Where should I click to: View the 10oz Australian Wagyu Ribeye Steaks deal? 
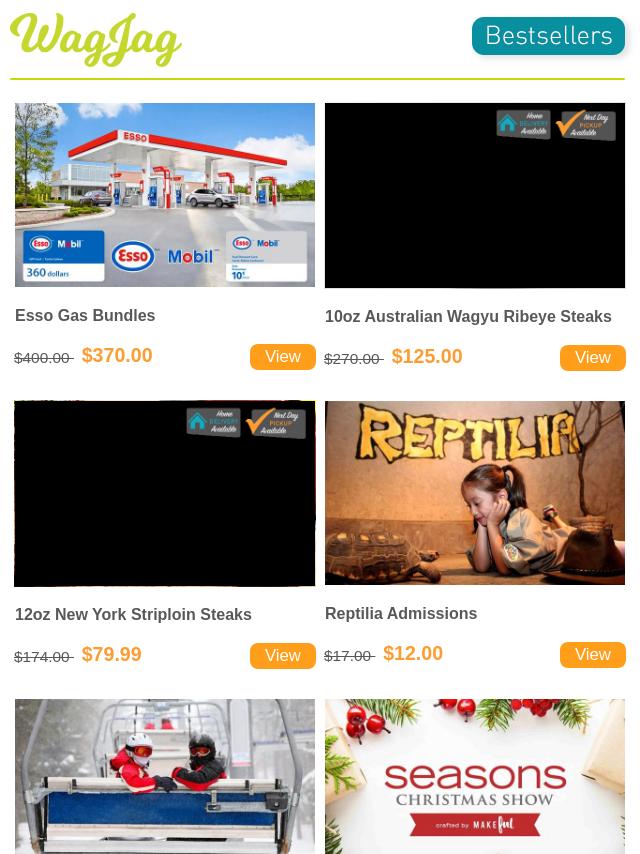[x=592, y=358]
